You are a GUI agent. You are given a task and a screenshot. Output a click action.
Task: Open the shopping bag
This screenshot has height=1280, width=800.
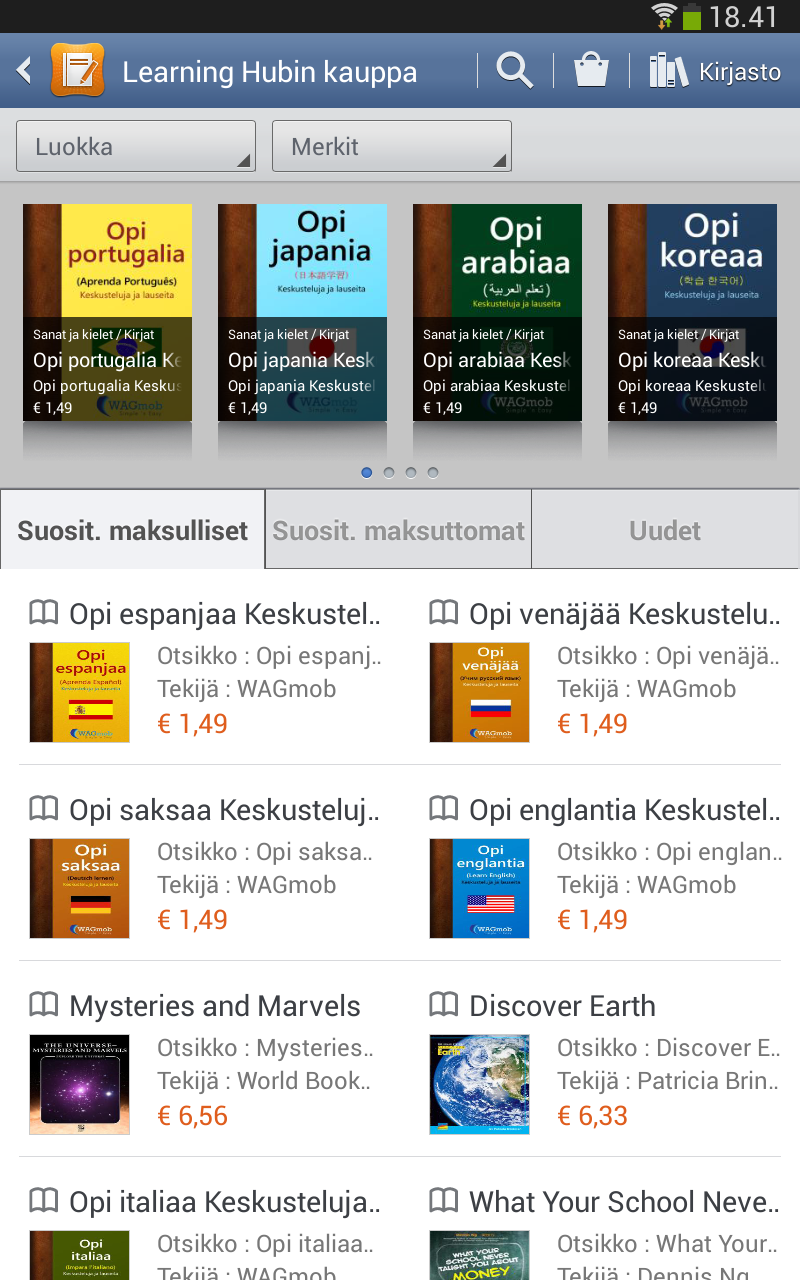point(591,71)
